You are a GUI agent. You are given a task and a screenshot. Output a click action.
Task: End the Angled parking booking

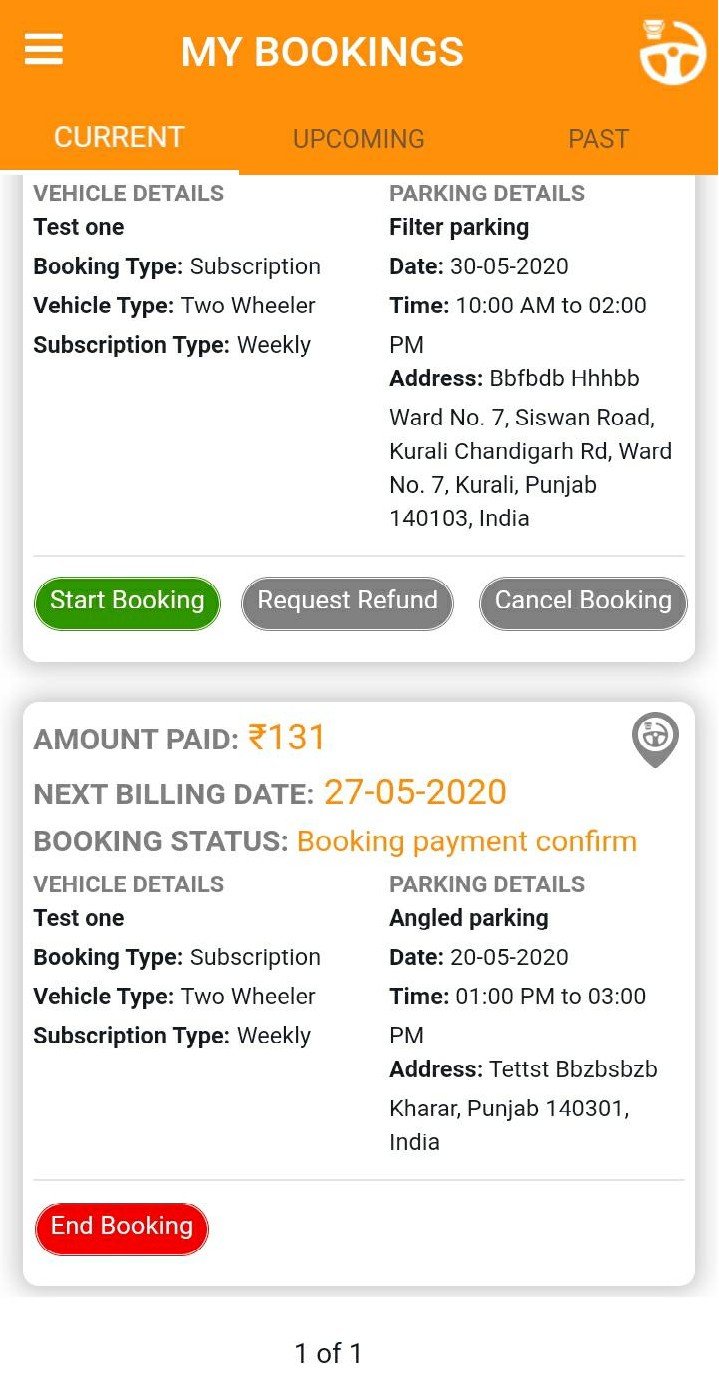click(x=122, y=1228)
